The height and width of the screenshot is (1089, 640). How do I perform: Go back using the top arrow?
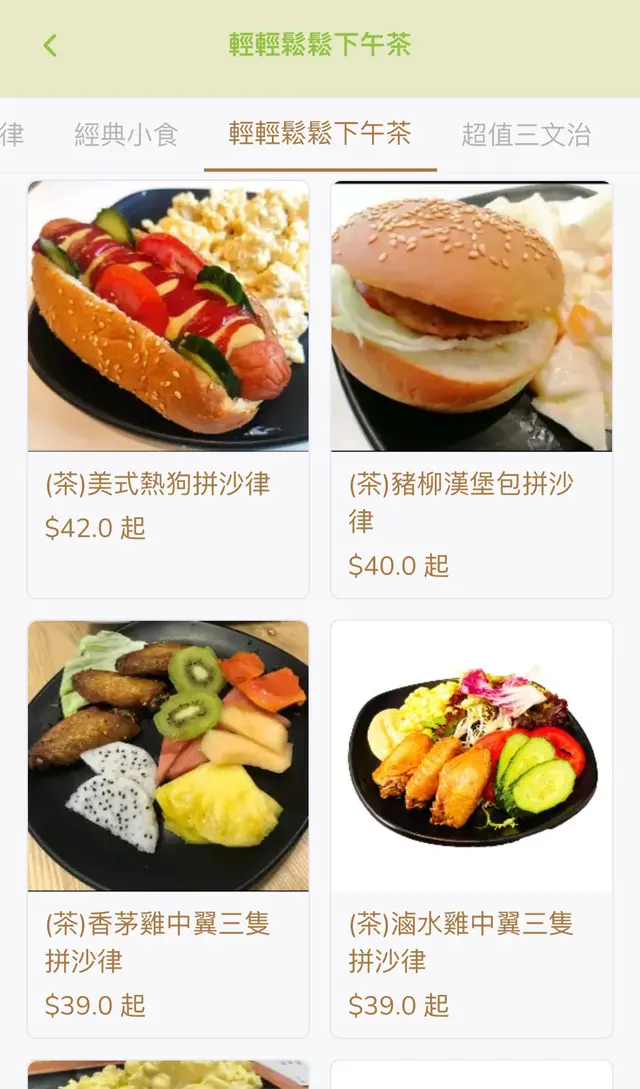click(x=50, y=45)
